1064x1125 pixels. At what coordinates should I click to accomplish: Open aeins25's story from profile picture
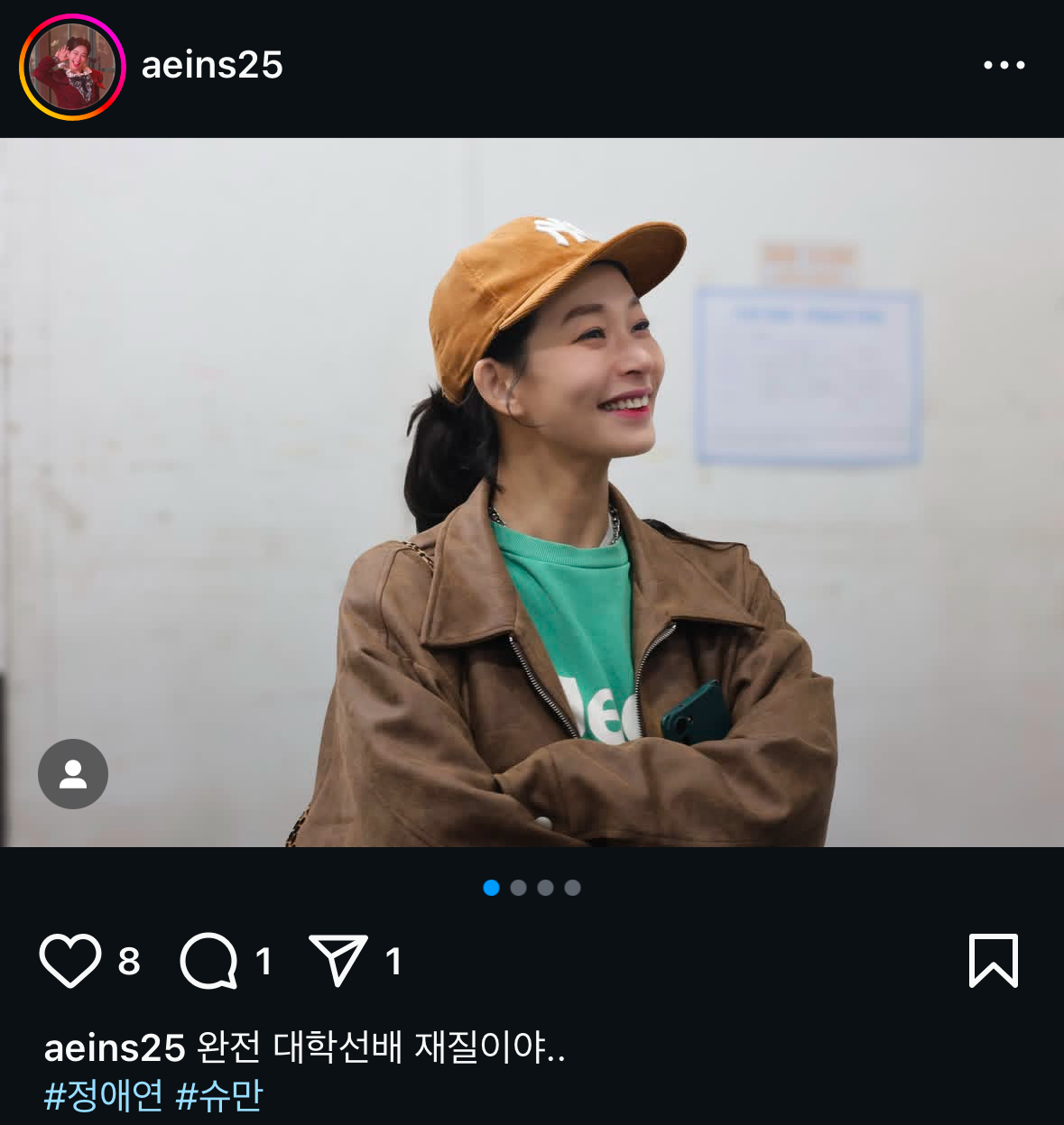(72, 68)
